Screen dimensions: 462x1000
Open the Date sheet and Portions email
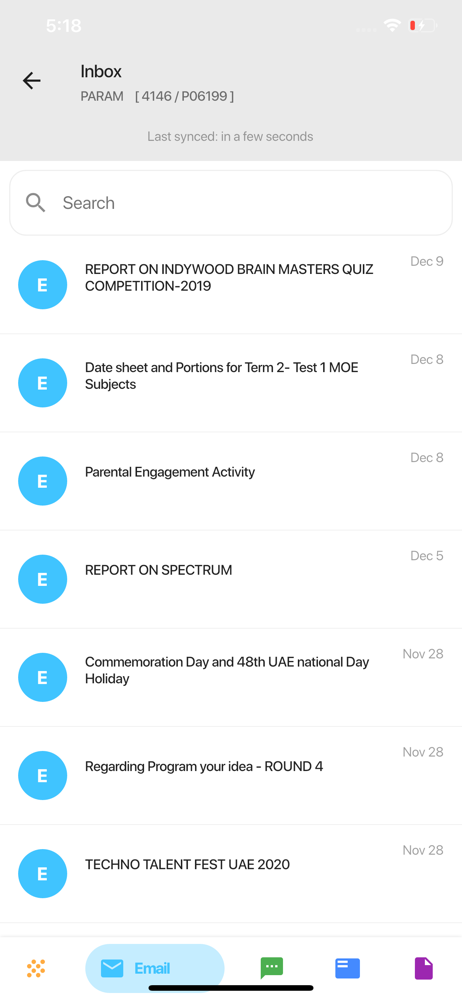pos(231,383)
